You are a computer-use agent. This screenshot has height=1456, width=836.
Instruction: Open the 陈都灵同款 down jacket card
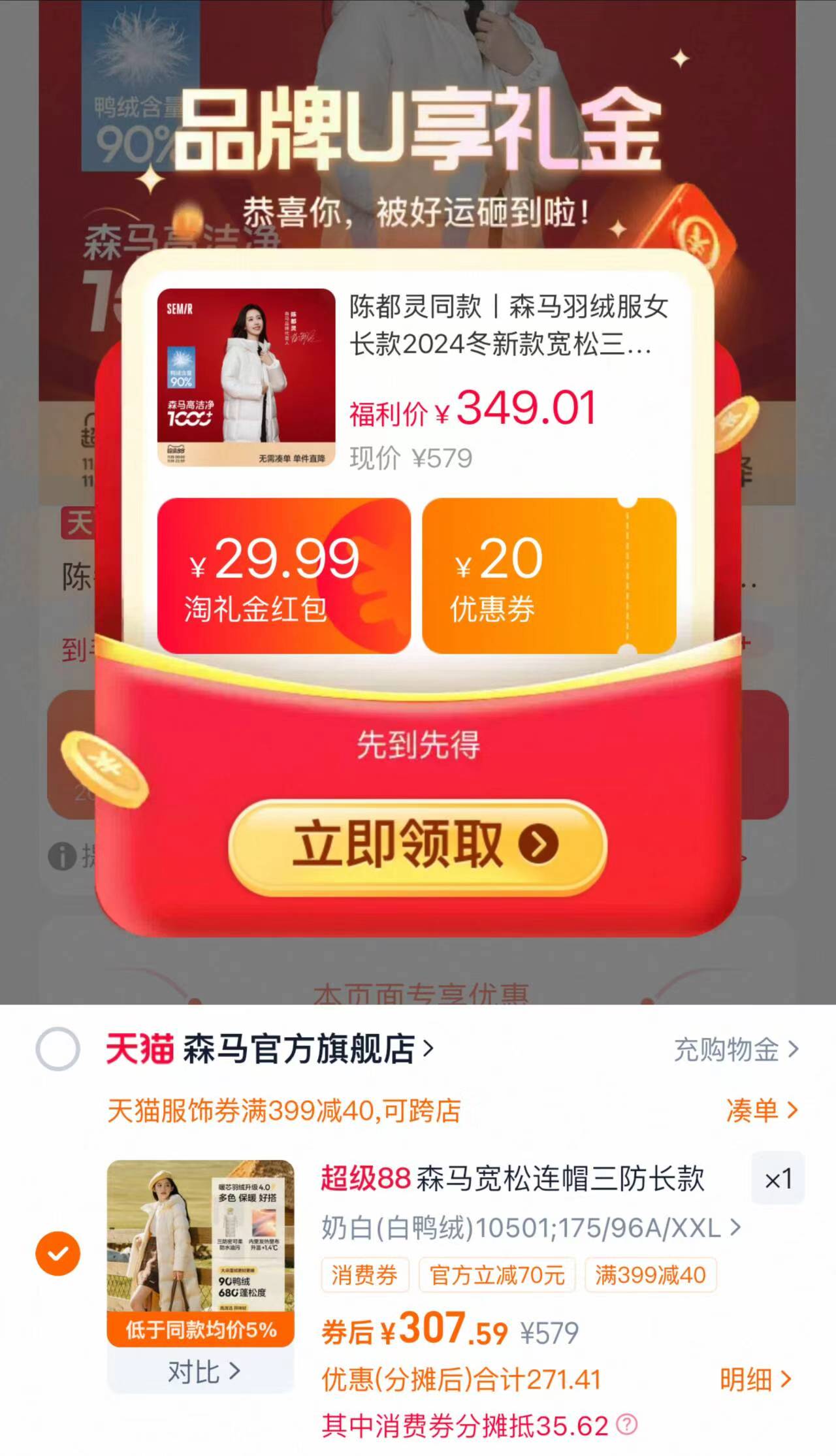click(417, 379)
